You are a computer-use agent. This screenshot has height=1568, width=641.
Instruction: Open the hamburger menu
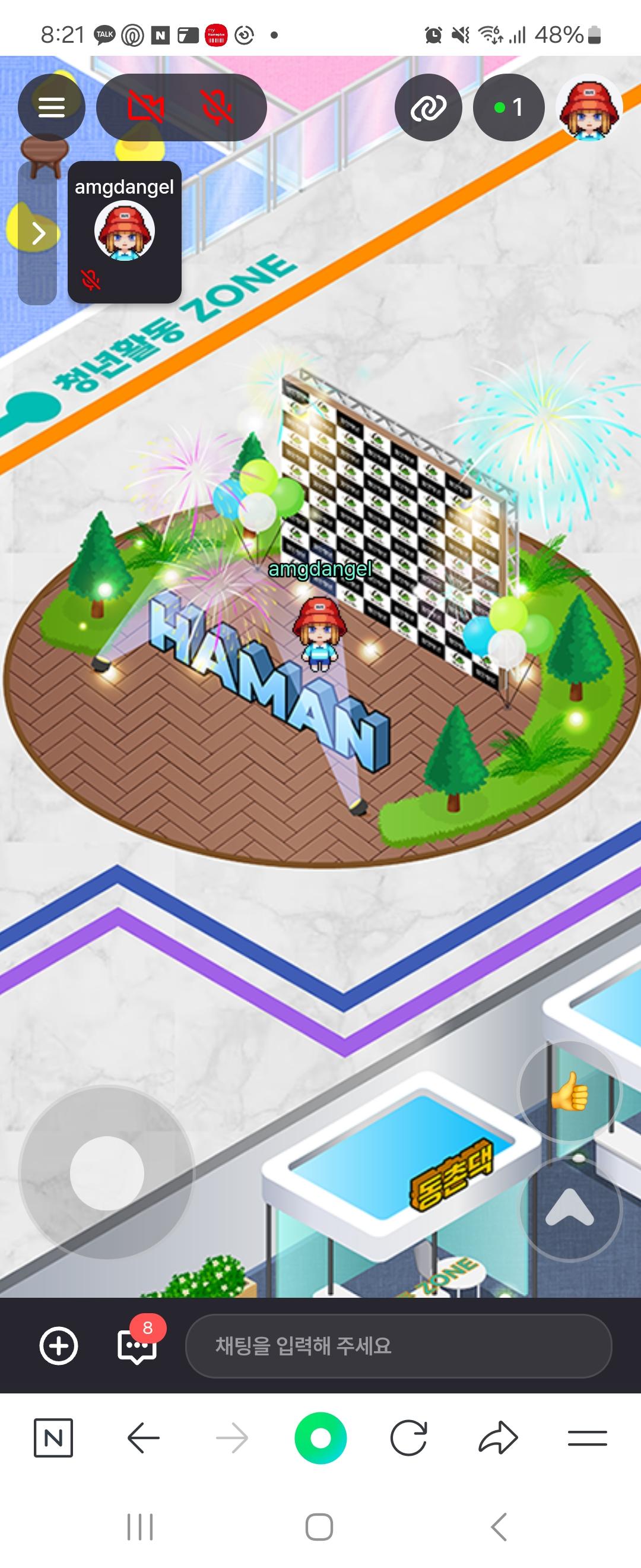tap(52, 108)
